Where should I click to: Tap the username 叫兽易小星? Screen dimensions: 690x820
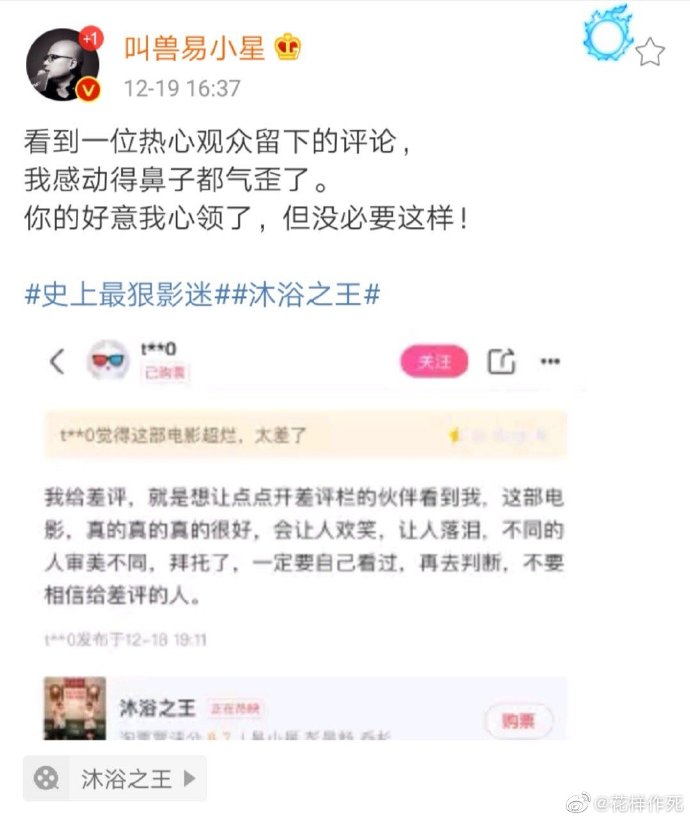[x=194, y=48]
